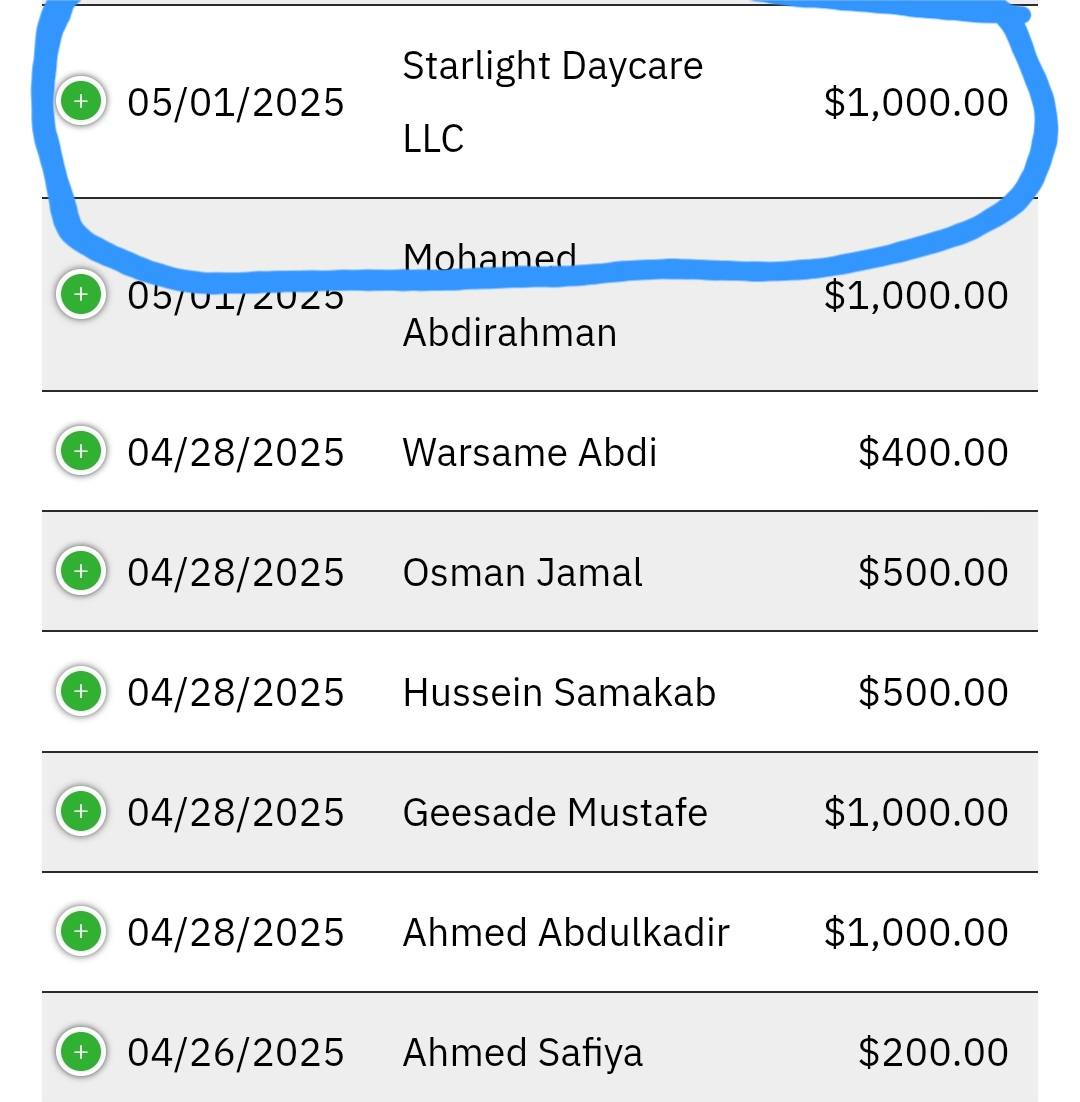Show details for Warsame Abdi's $400 entry
The height and width of the screenshot is (1102, 1080).
point(81,451)
